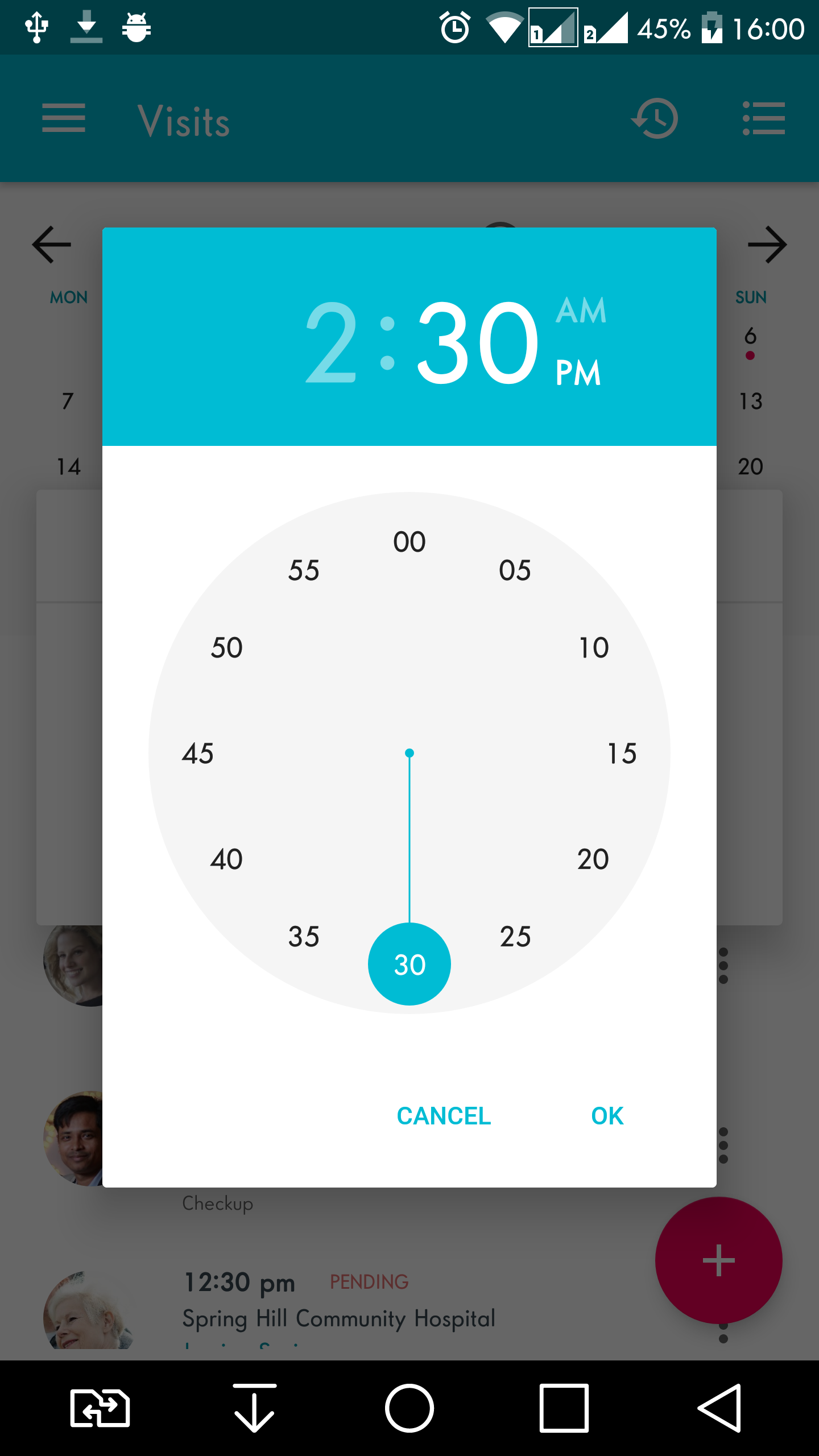
Task: Select PM in the time header
Action: [578, 373]
